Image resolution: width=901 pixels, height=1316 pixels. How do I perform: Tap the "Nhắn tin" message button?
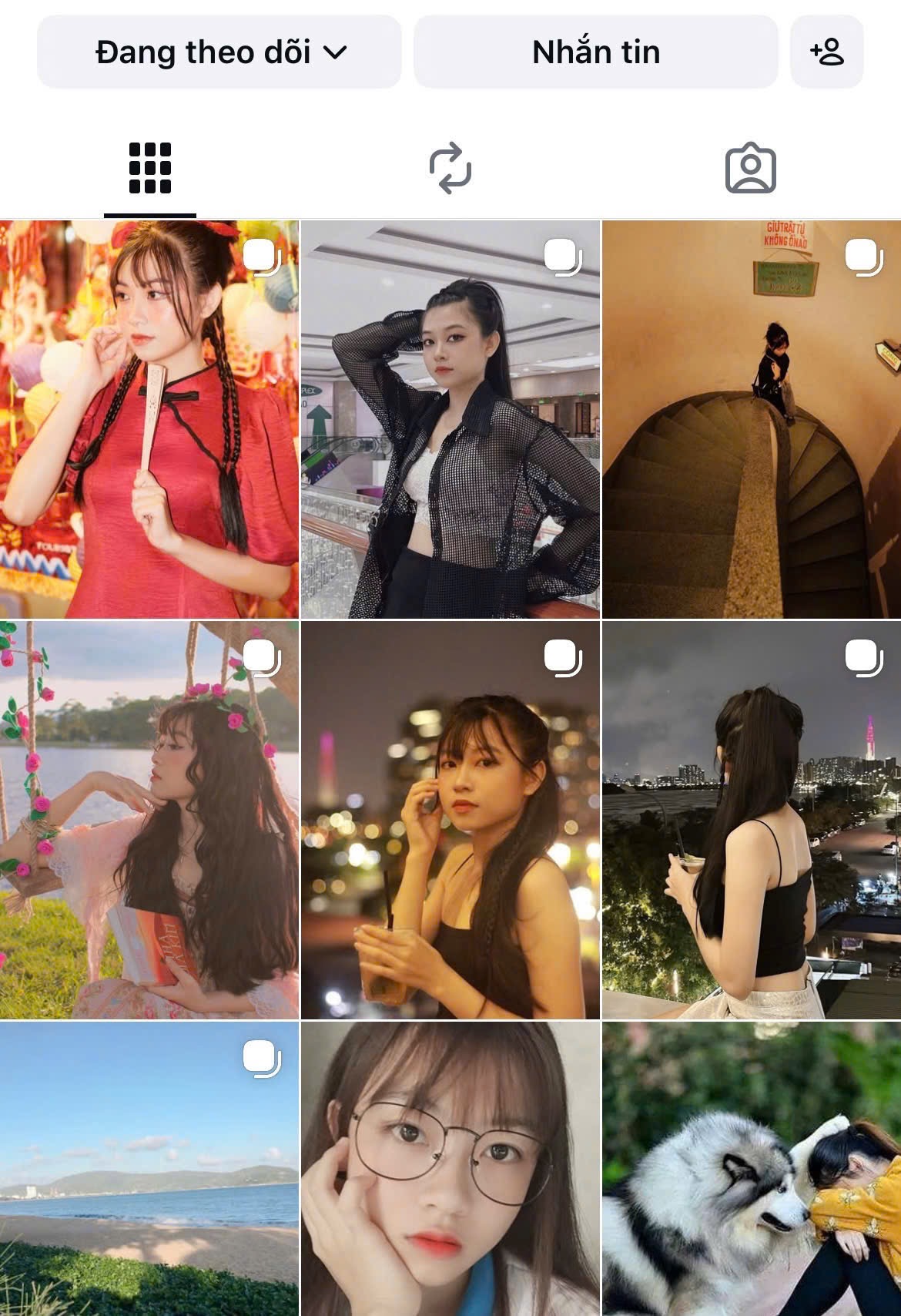pyautogui.click(x=595, y=52)
